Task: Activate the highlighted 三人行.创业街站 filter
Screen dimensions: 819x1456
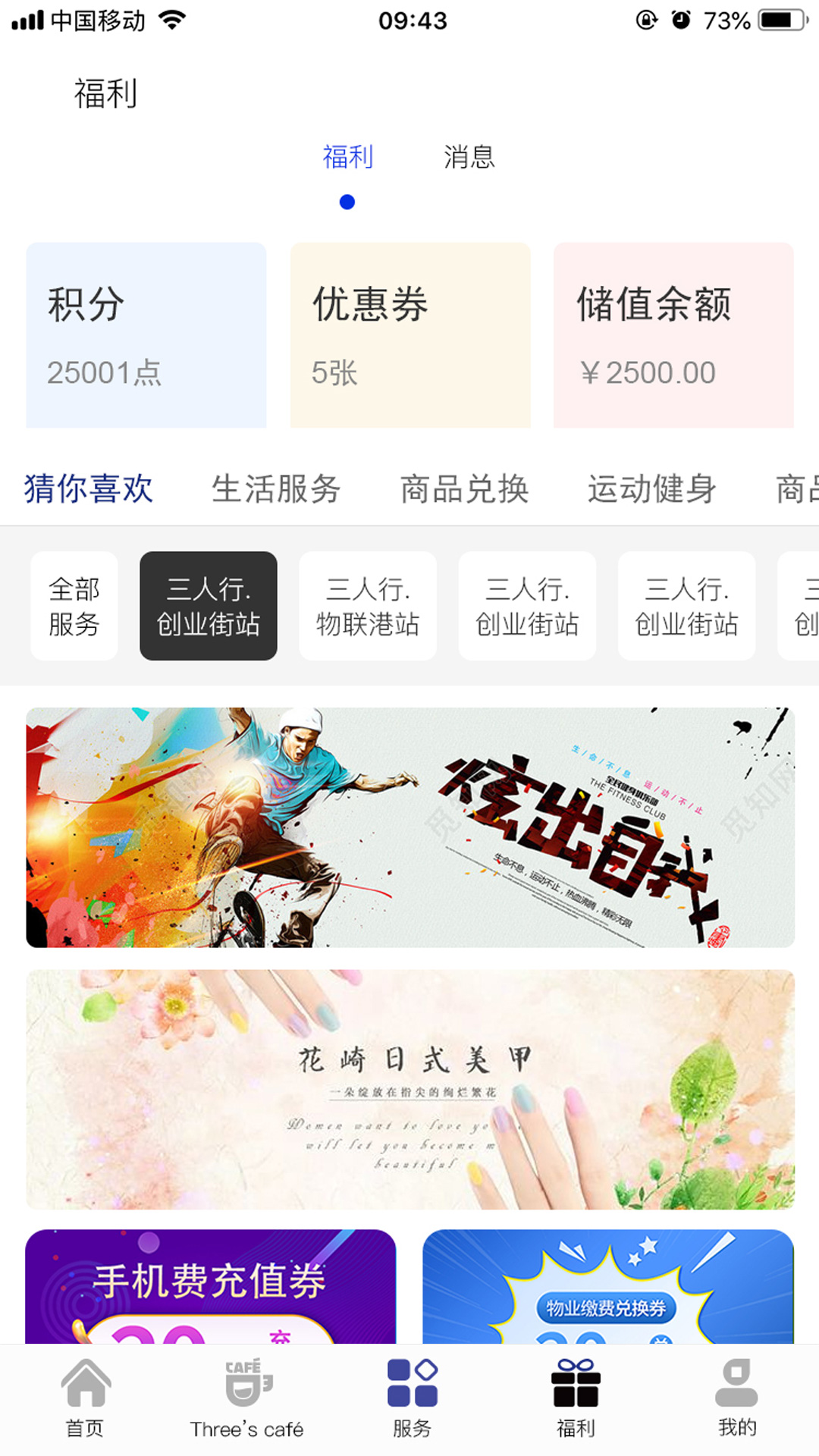Action: [209, 605]
